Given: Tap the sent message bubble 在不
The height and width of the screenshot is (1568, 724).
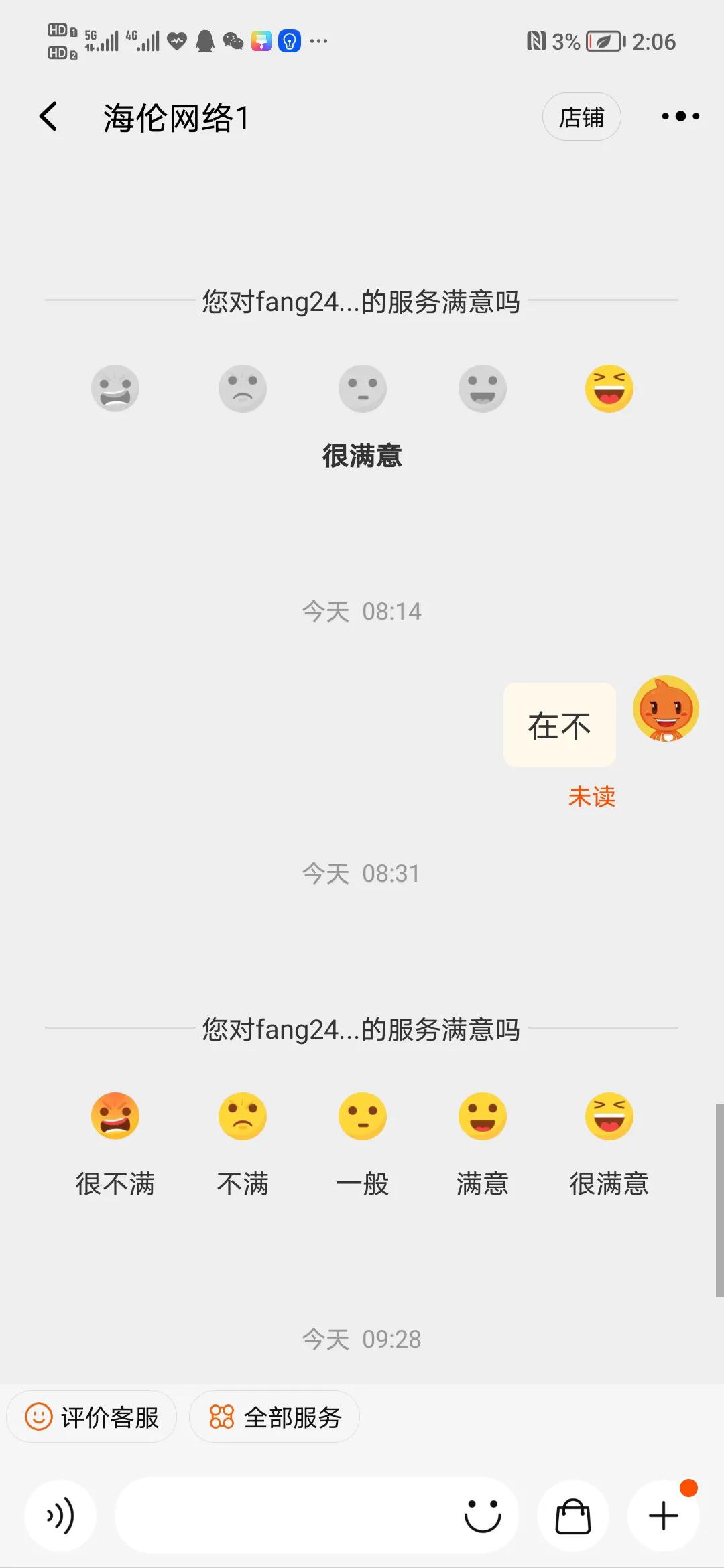Looking at the screenshot, I should tap(558, 725).
